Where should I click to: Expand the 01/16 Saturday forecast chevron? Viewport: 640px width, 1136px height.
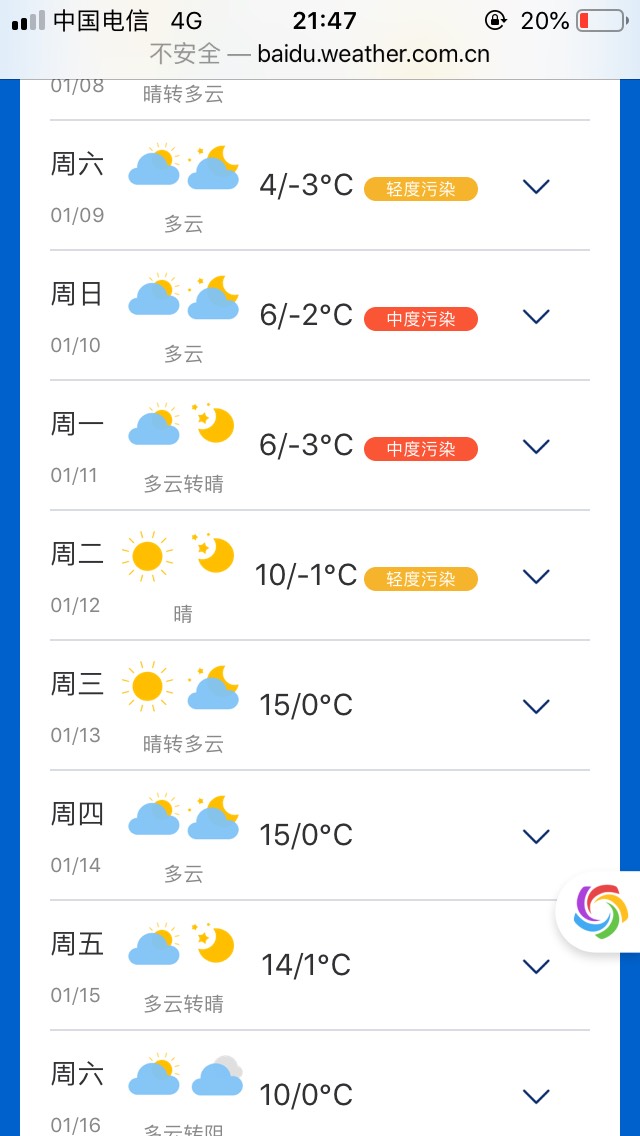[536, 1097]
